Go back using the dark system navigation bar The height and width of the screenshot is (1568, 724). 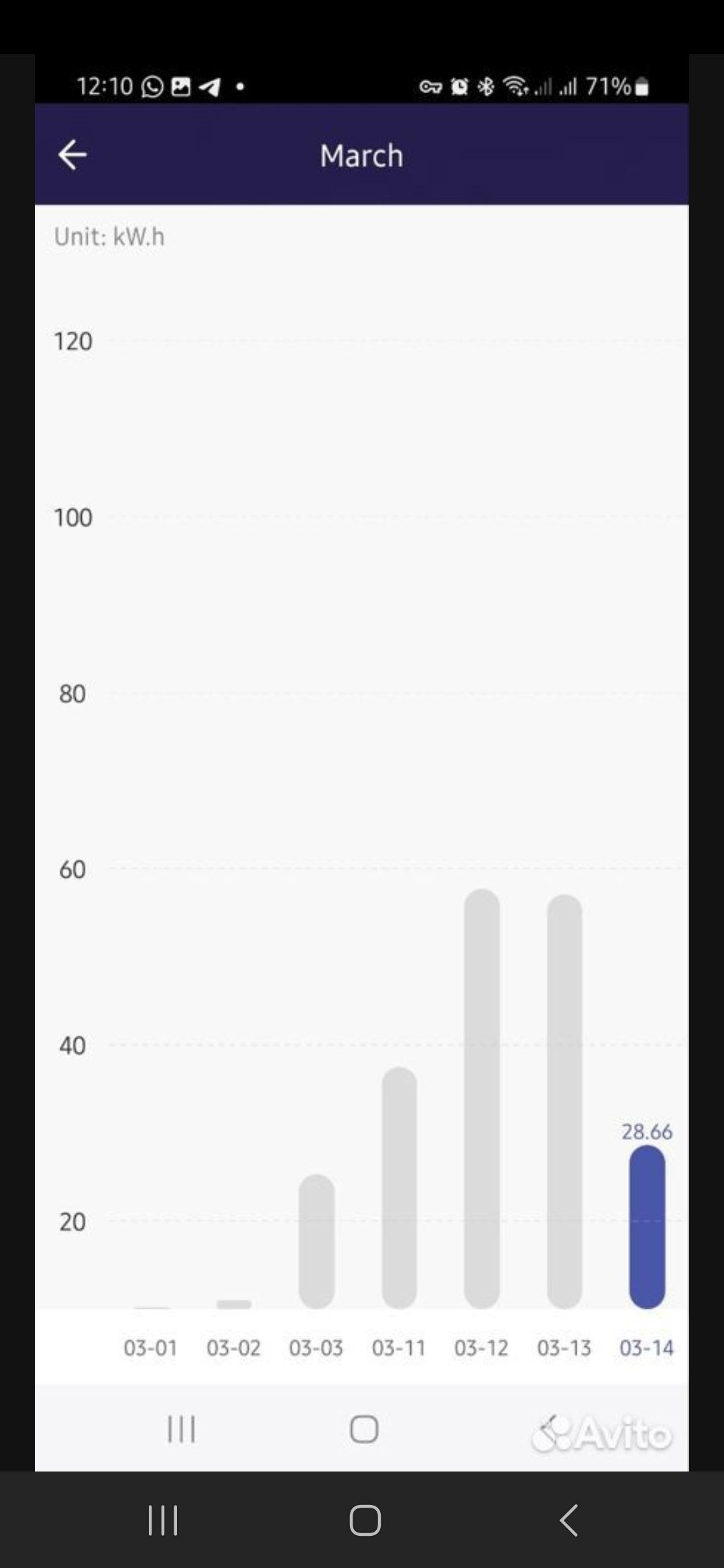[568, 1520]
